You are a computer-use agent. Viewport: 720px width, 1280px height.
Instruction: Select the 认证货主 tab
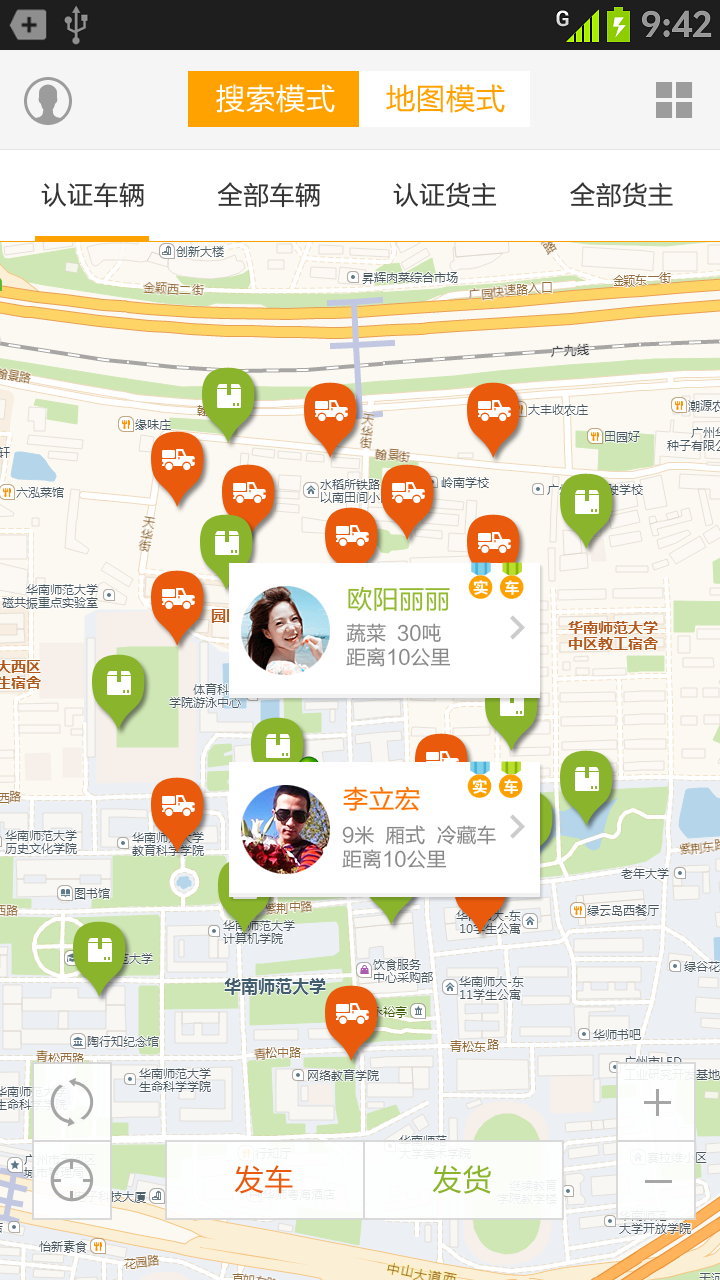445,196
